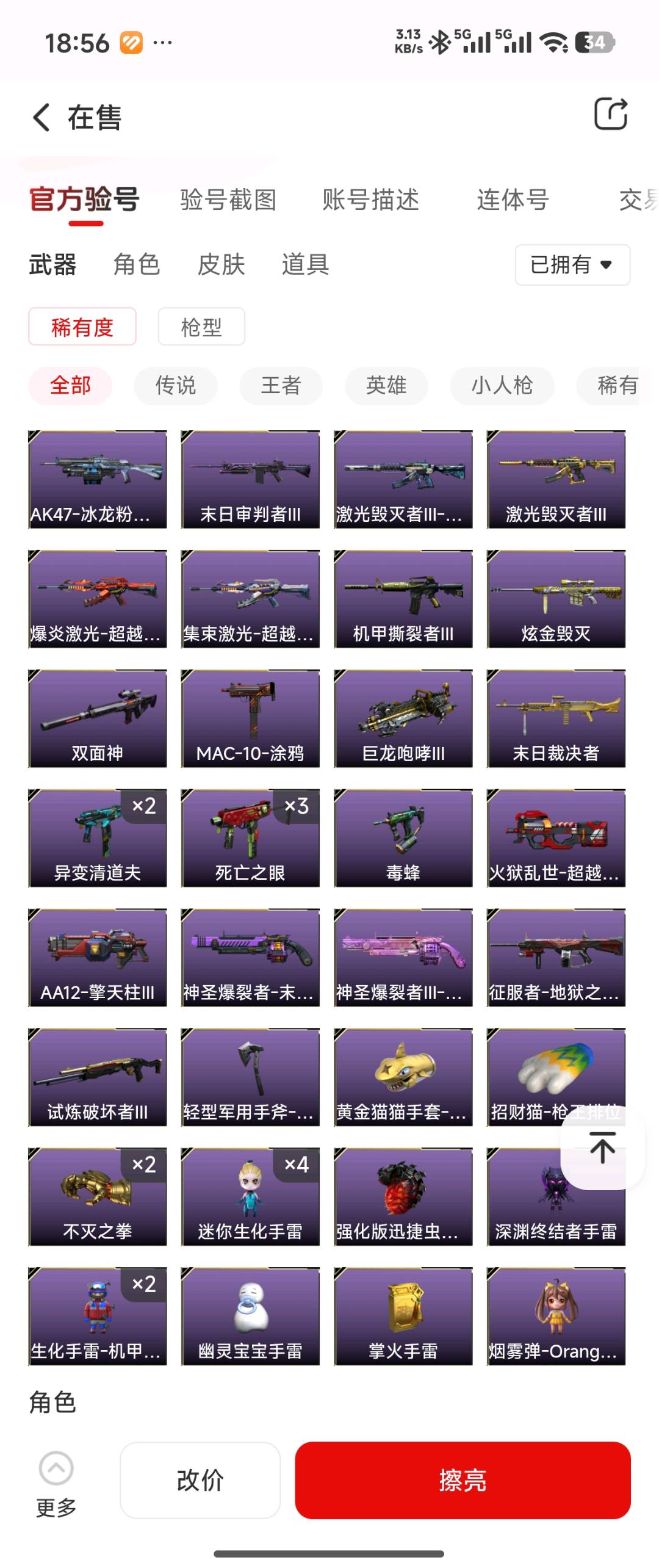Share this listing via top-right icon

point(611,114)
